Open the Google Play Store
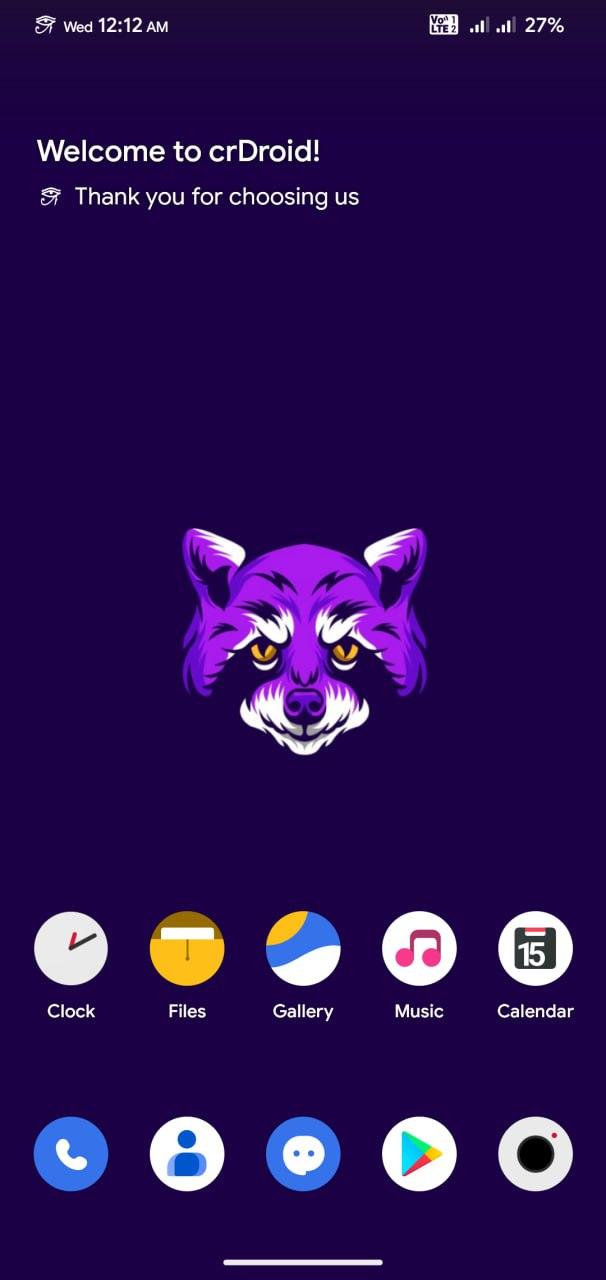The width and height of the screenshot is (606, 1280). pyautogui.click(x=419, y=1154)
